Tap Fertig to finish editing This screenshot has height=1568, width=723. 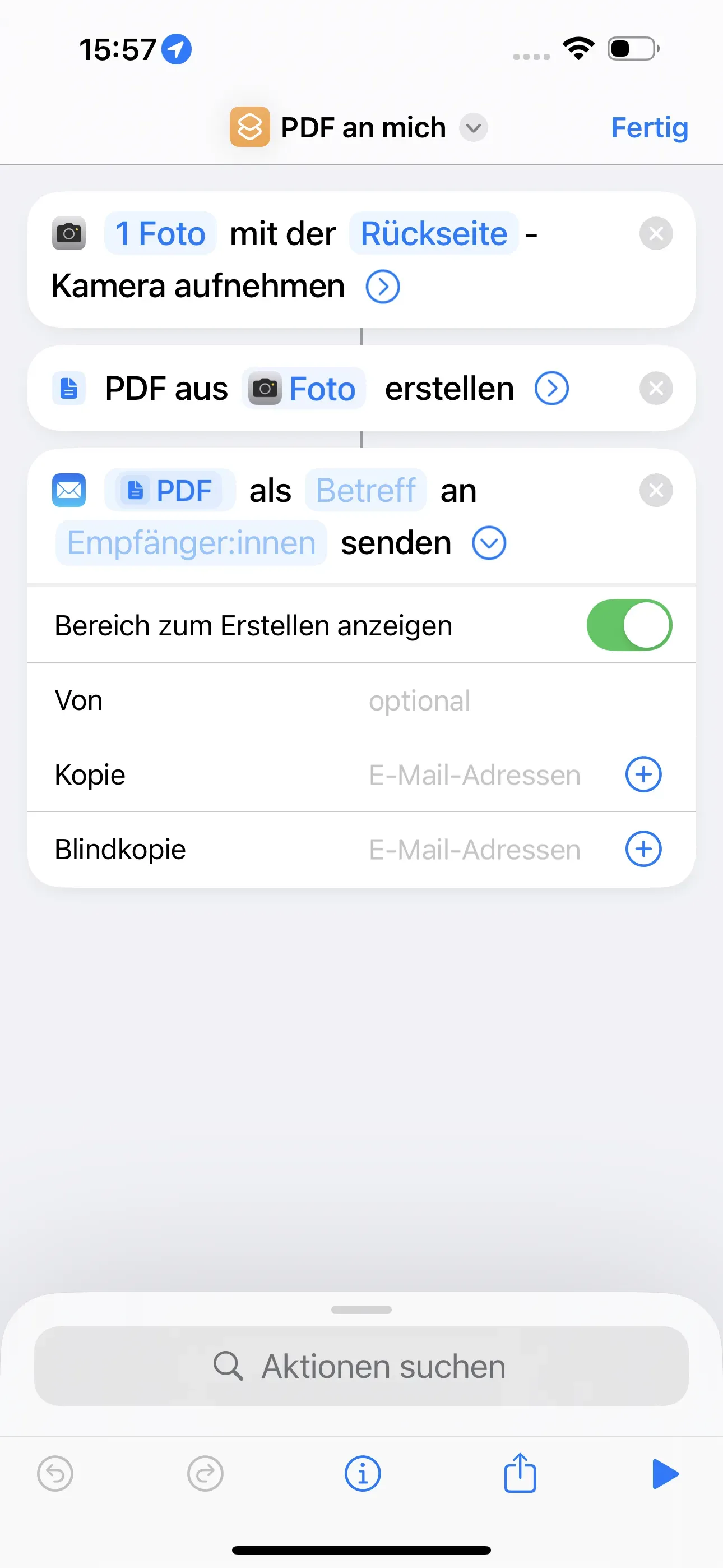click(x=649, y=127)
